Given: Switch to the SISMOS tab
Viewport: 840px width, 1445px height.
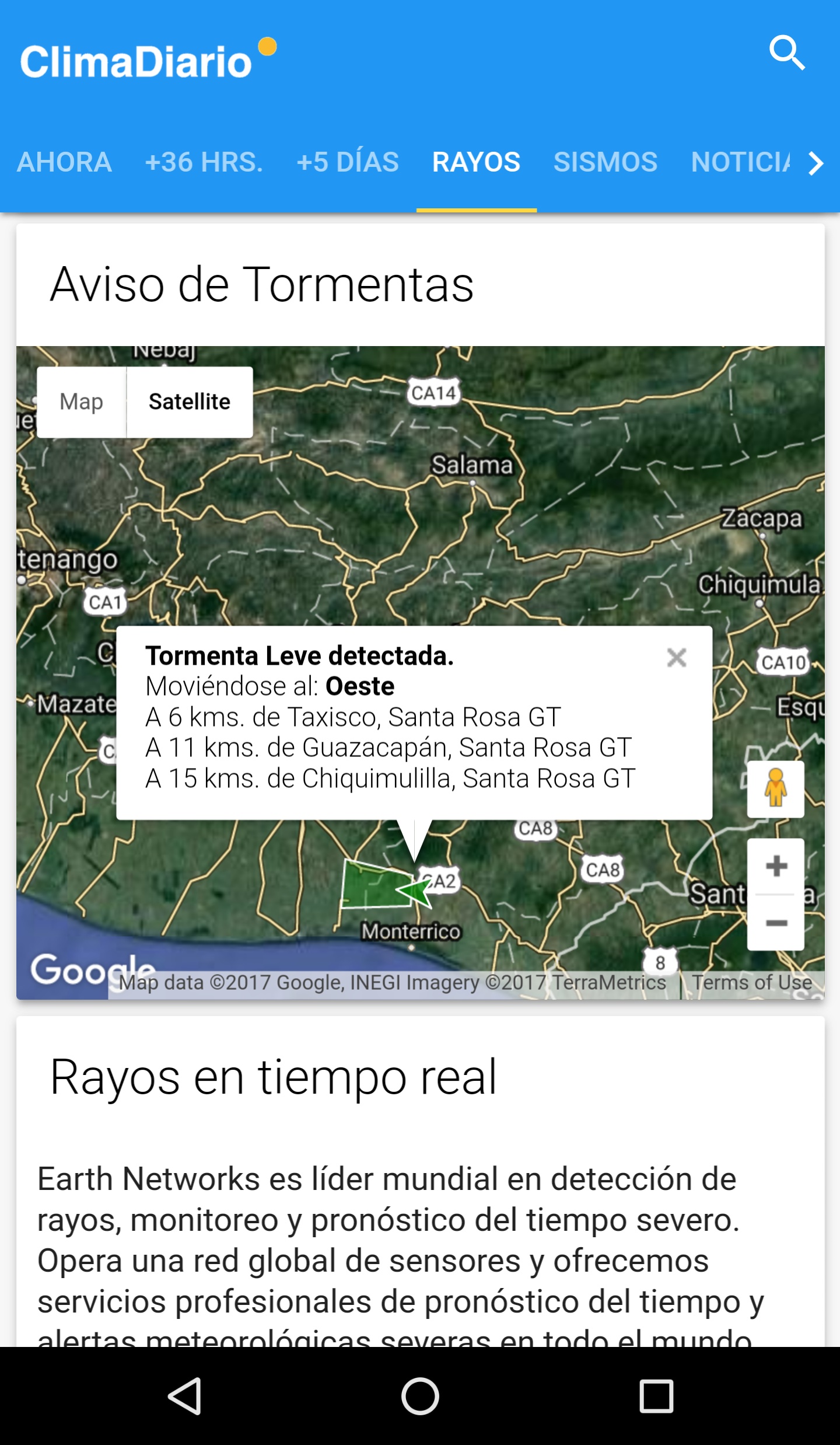Looking at the screenshot, I should click(x=605, y=162).
